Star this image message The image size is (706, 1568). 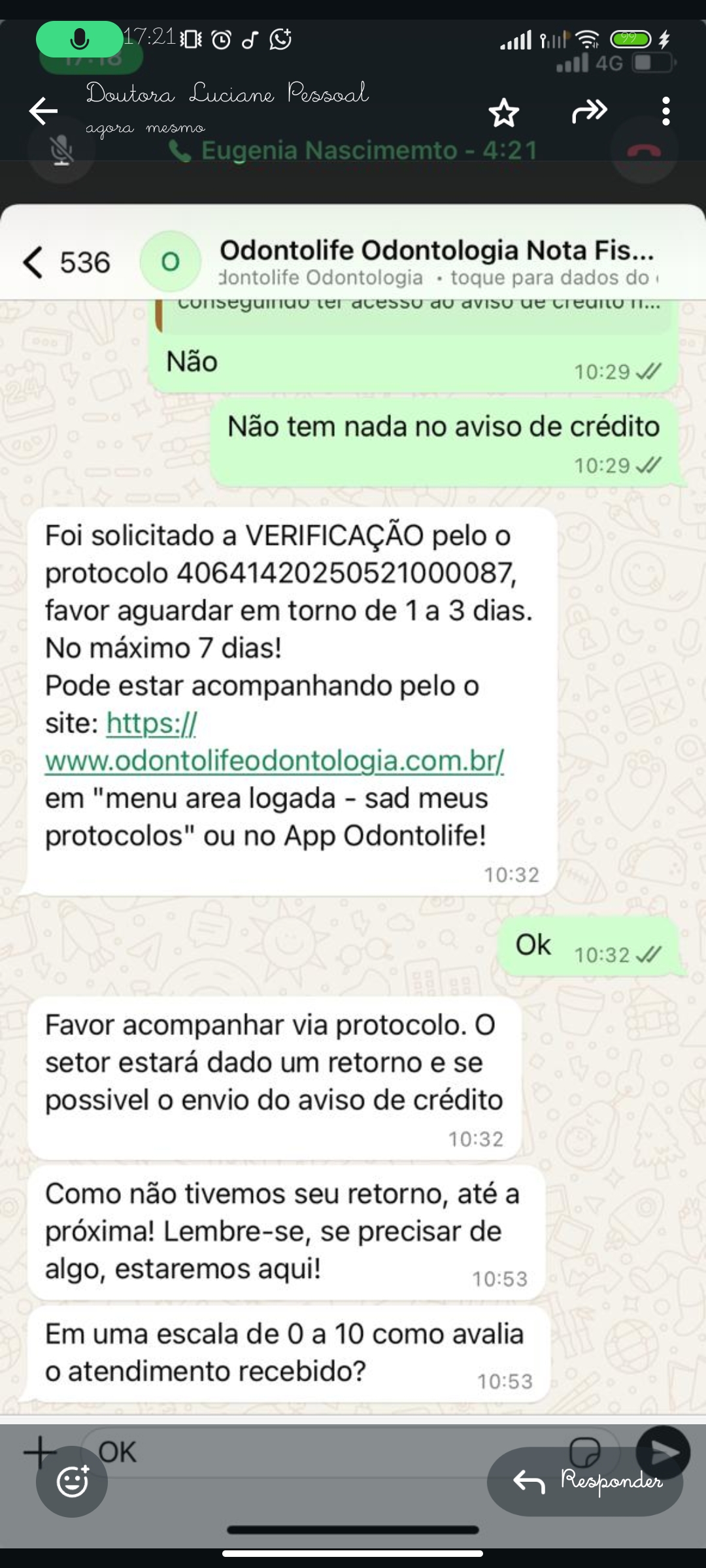[x=503, y=112]
